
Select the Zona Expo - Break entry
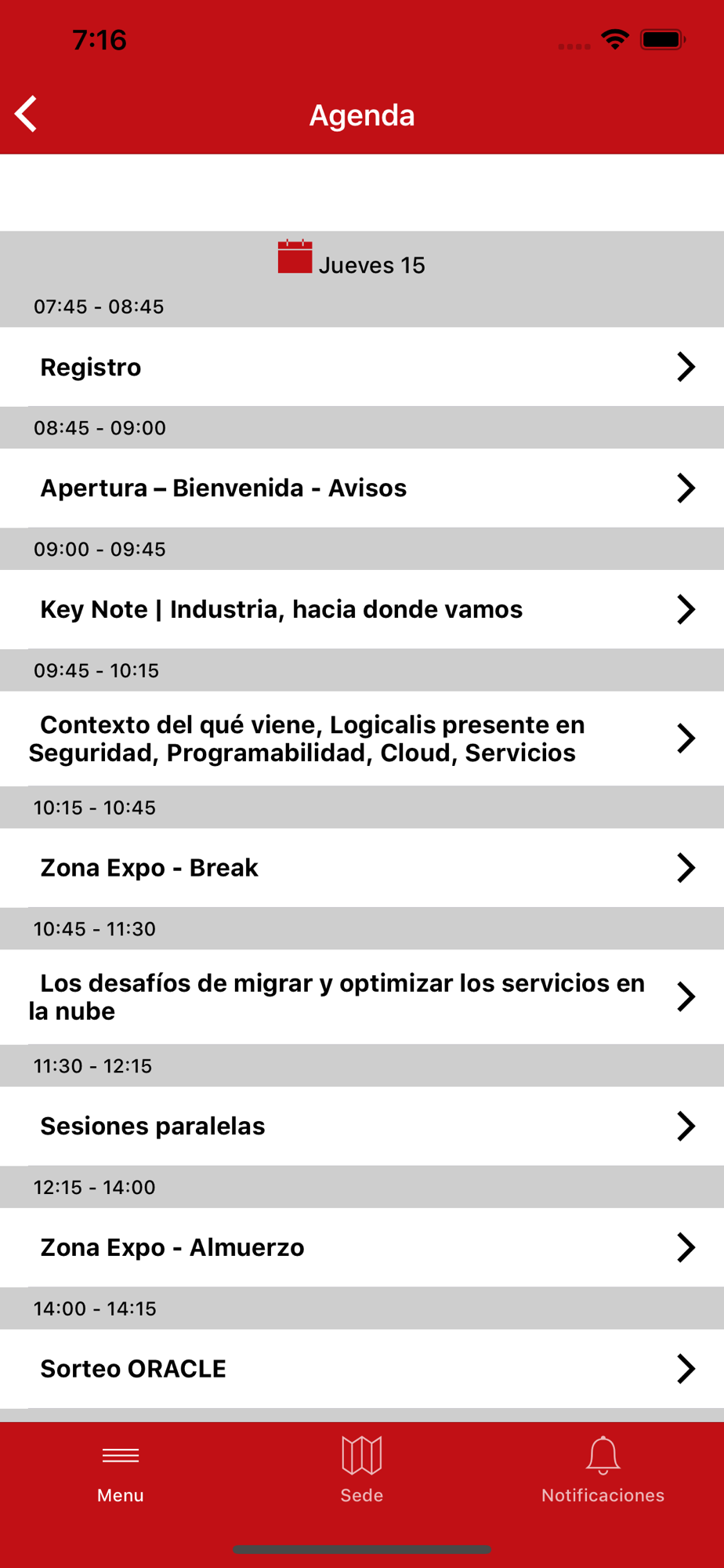click(x=362, y=868)
